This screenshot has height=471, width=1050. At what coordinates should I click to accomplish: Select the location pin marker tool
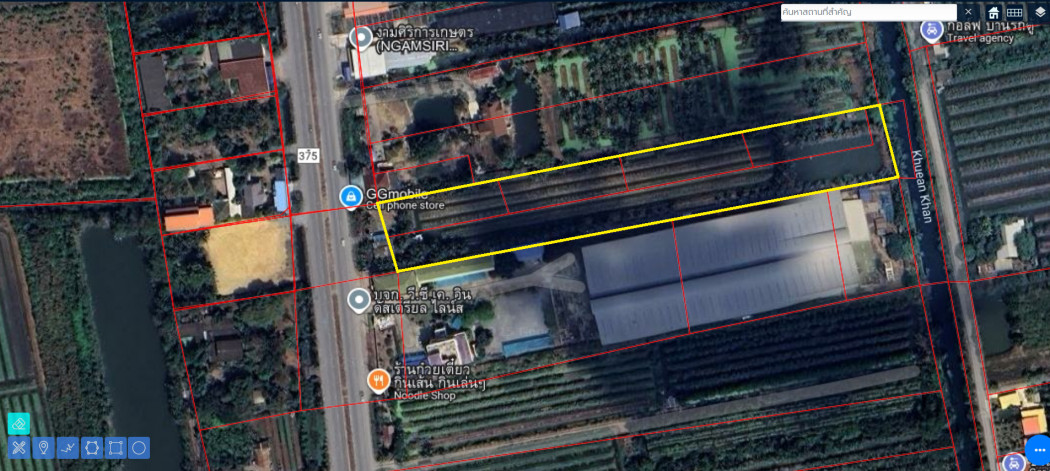tap(43, 448)
